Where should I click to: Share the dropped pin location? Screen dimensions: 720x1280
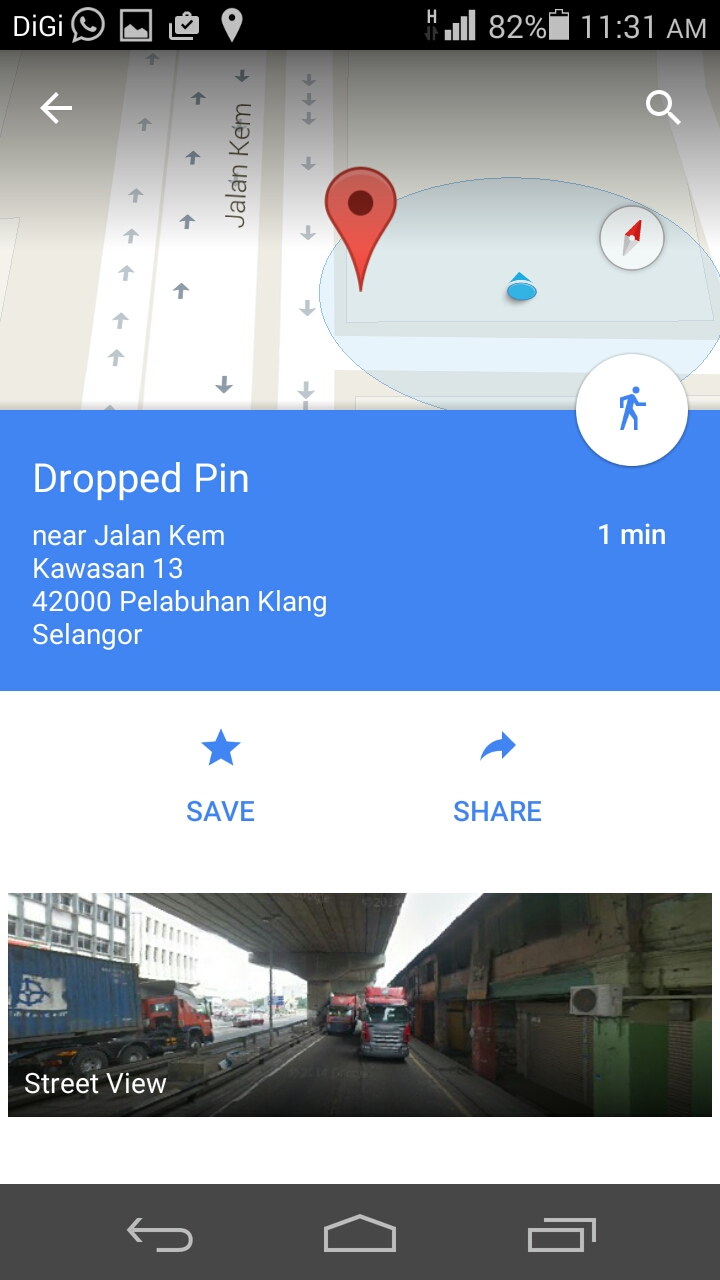pos(497,776)
